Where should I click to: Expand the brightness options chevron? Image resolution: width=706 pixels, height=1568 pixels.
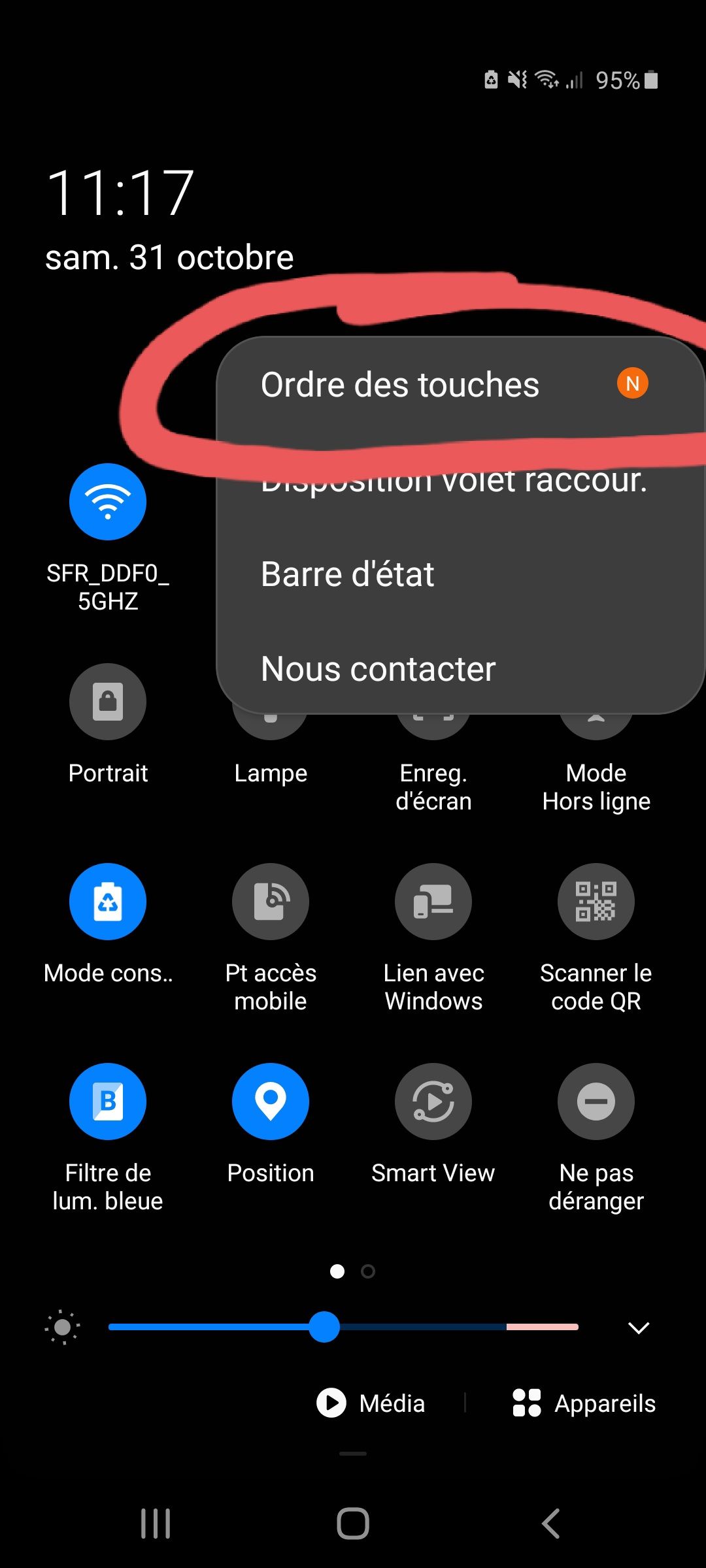(x=638, y=1328)
